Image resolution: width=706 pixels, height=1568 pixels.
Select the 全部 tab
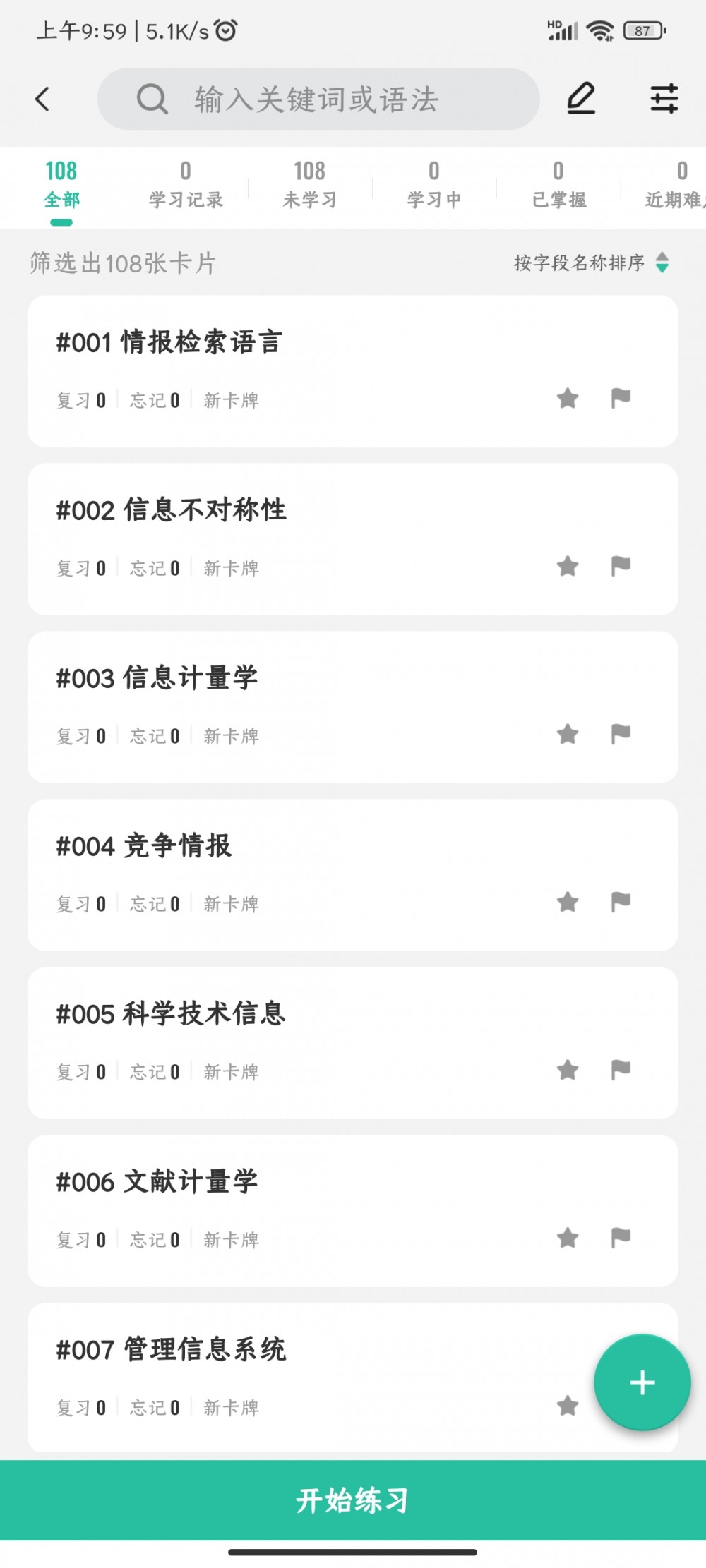click(61, 185)
